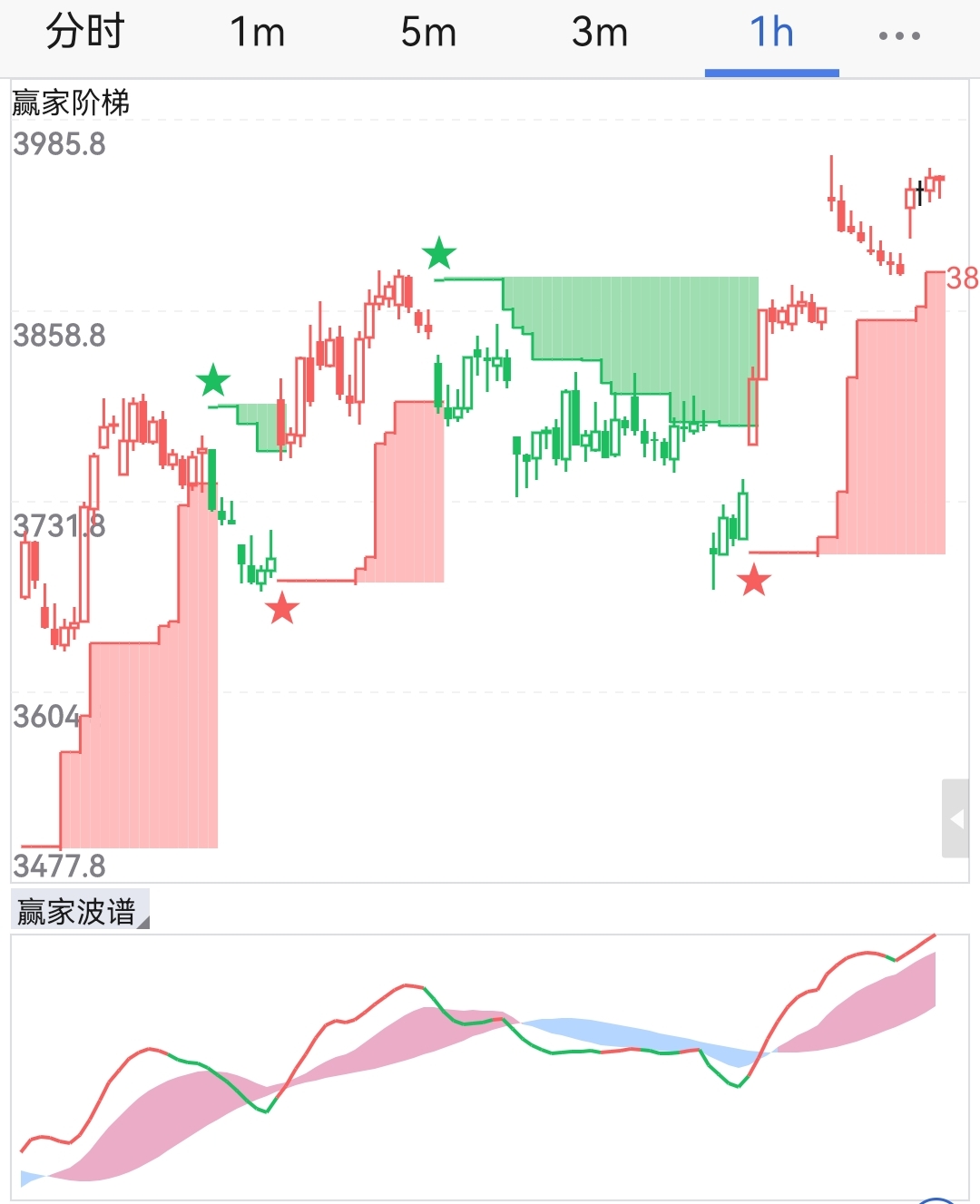980x1204 pixels.
Task: Switch to the 分时 chart view
Action: 85,33
